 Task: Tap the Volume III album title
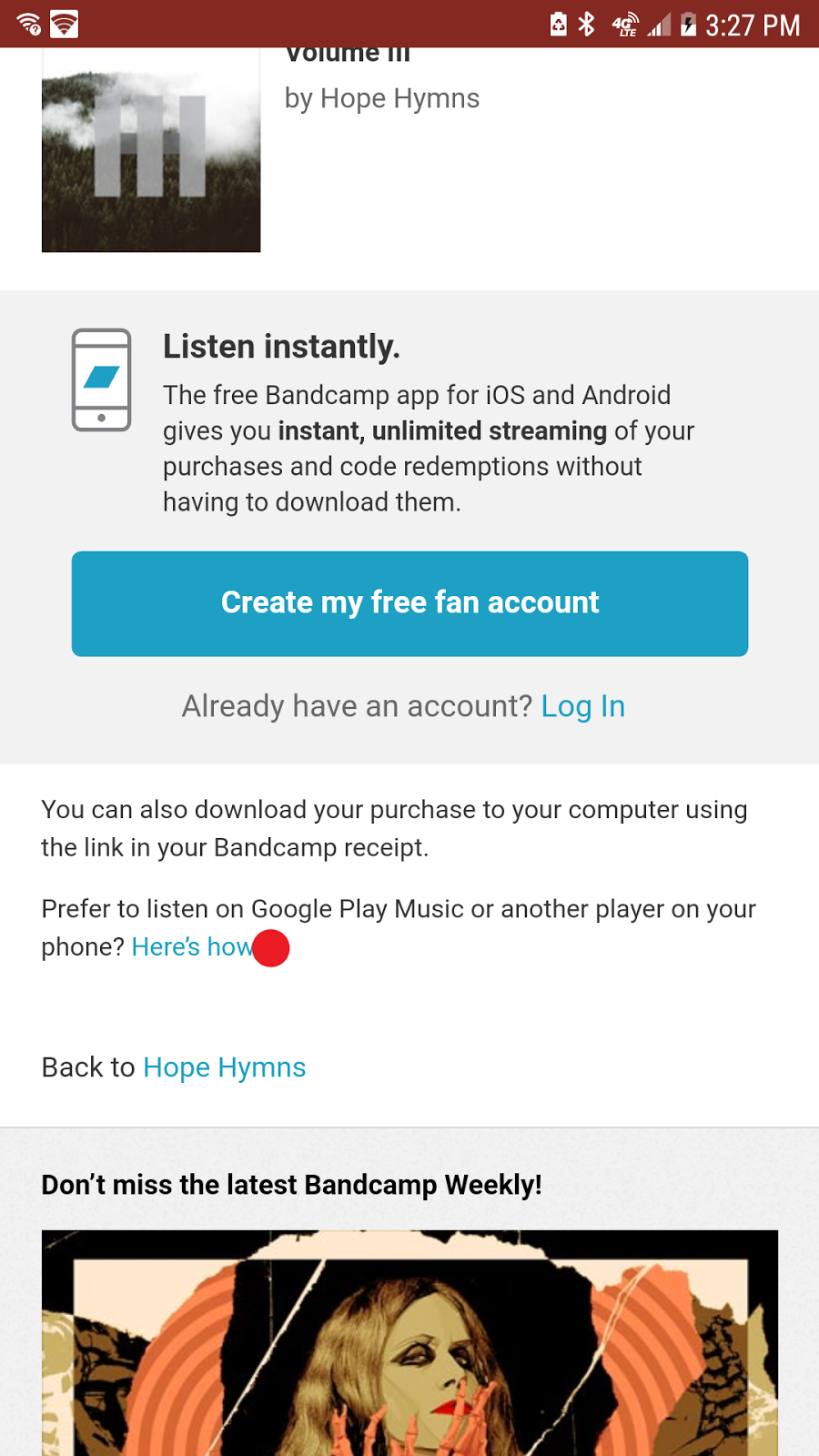coord(349,55)
